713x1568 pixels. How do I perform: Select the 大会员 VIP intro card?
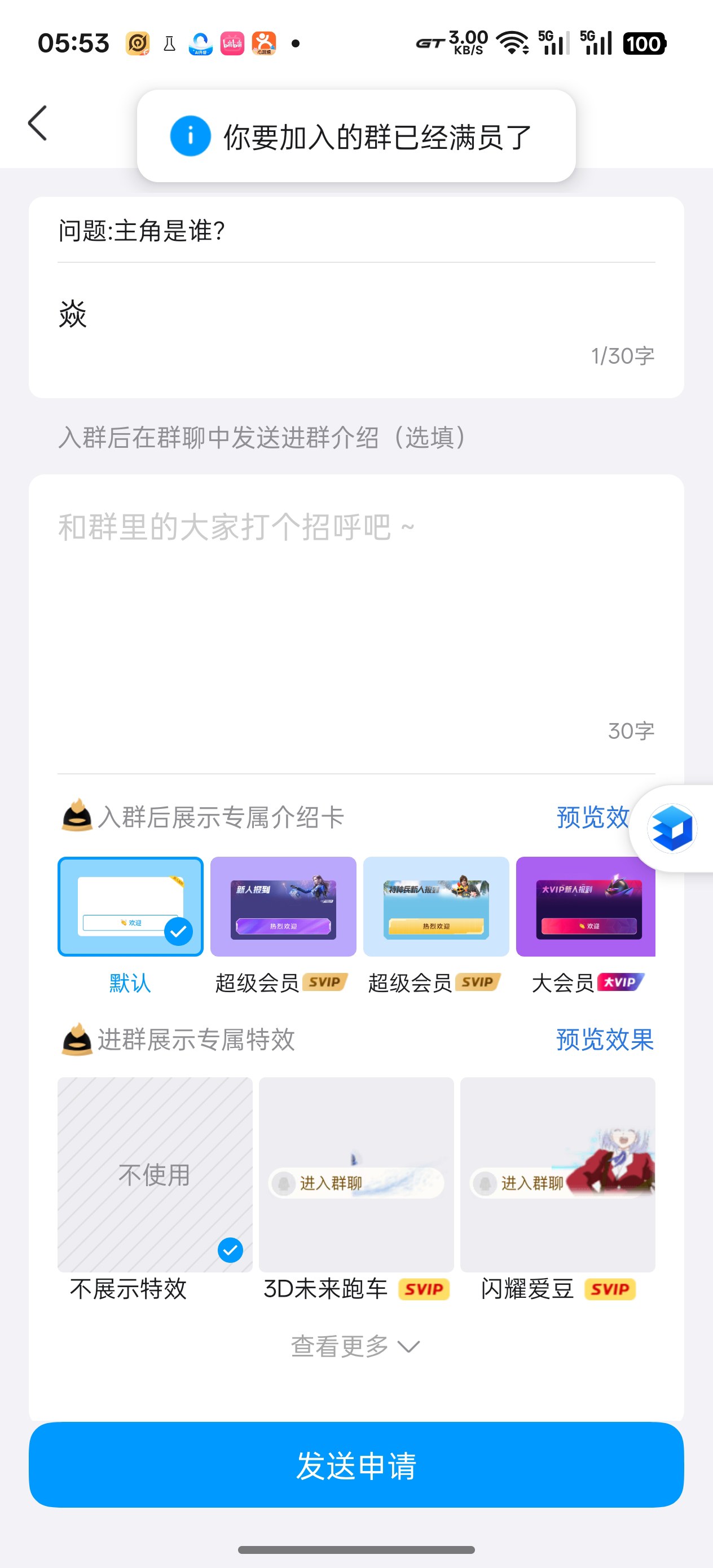(586, 906)
